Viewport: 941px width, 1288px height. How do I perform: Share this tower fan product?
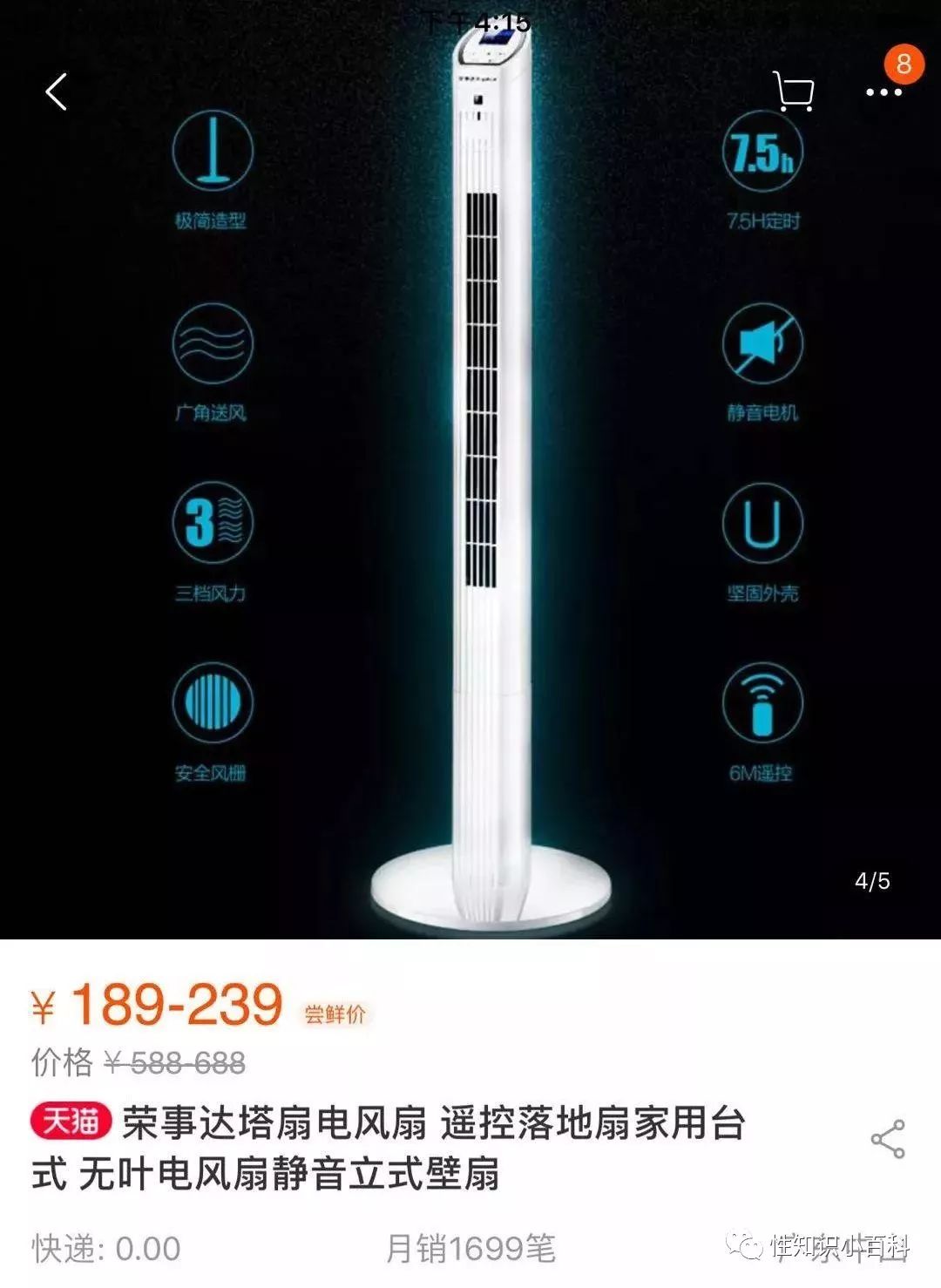(x=887, y=1140)
